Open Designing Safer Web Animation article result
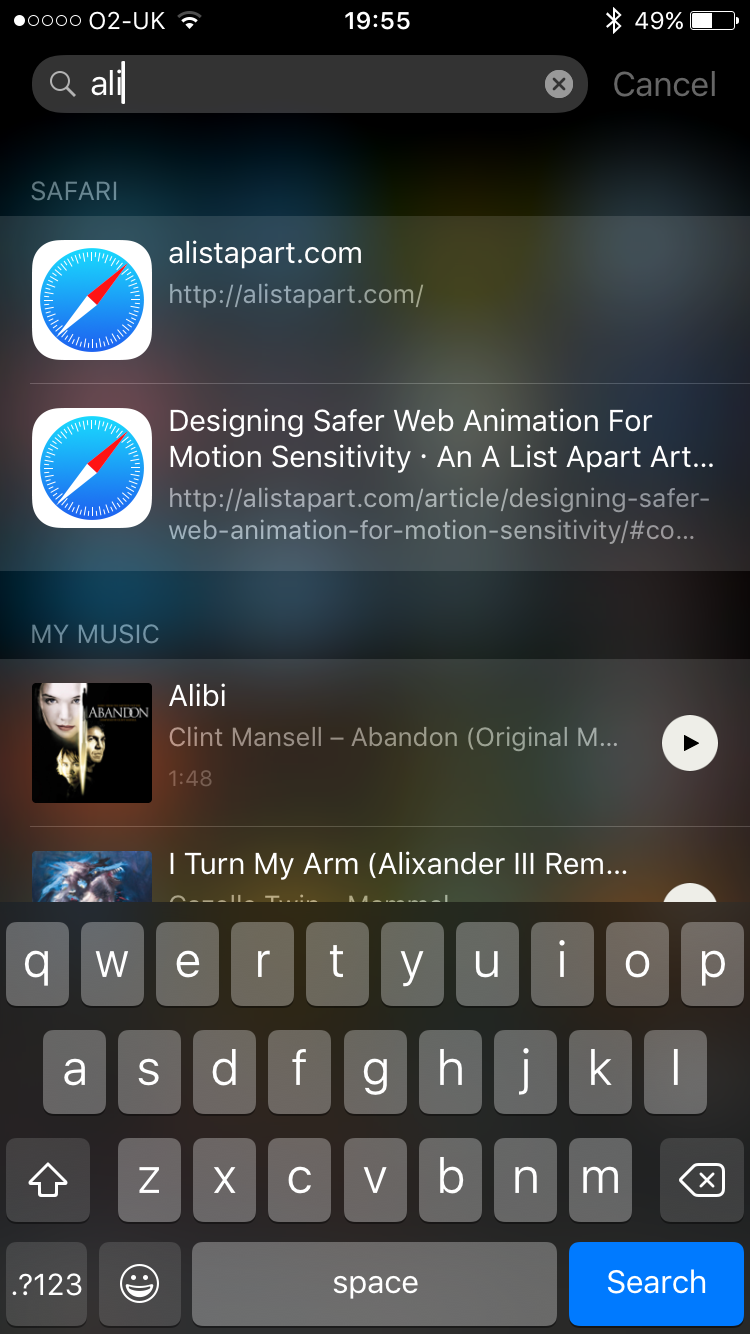The width and height of the screenshot is (750, 1334). pyautogui.click(x=375, y=477)
